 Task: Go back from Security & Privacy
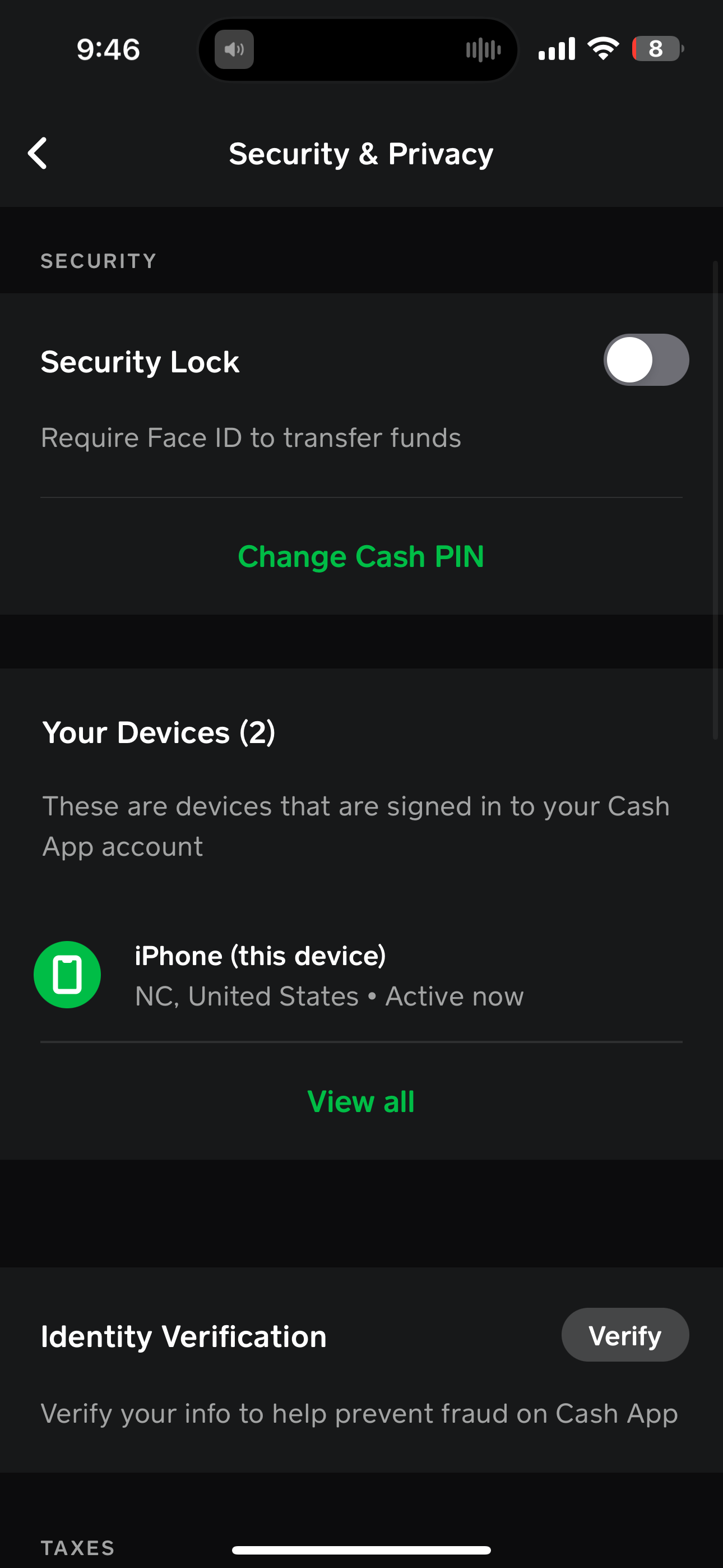point(38,153)
